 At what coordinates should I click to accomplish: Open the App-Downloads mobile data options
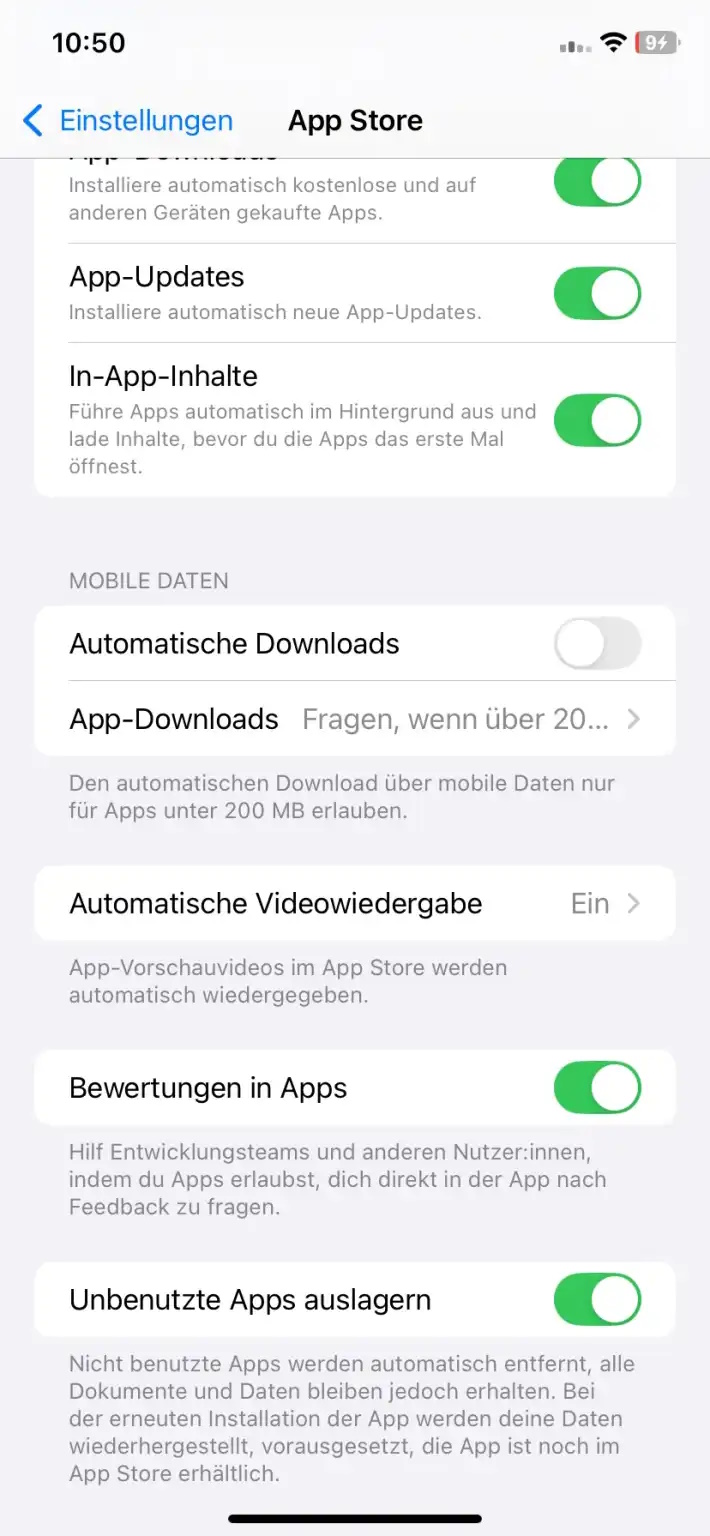point(355,719)
